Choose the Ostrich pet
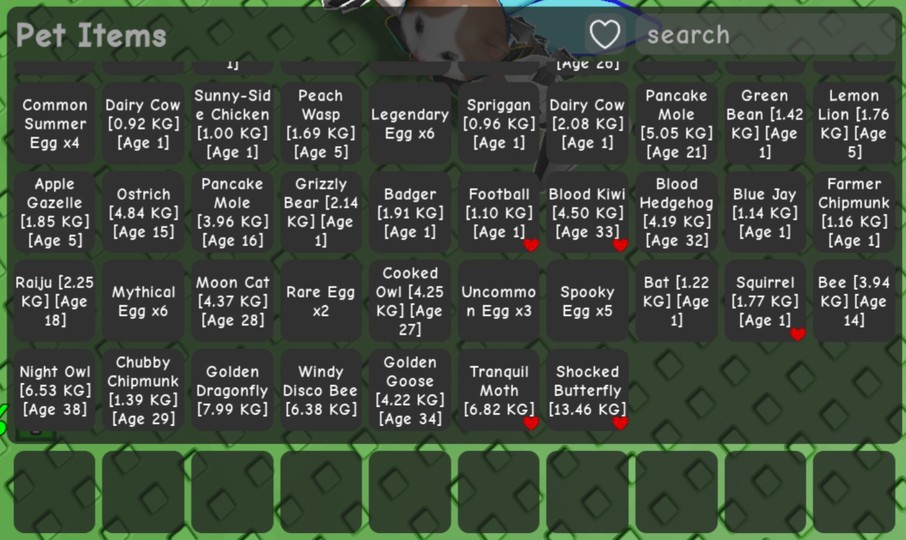The image size is (906, 540). [x=143, y=213]
